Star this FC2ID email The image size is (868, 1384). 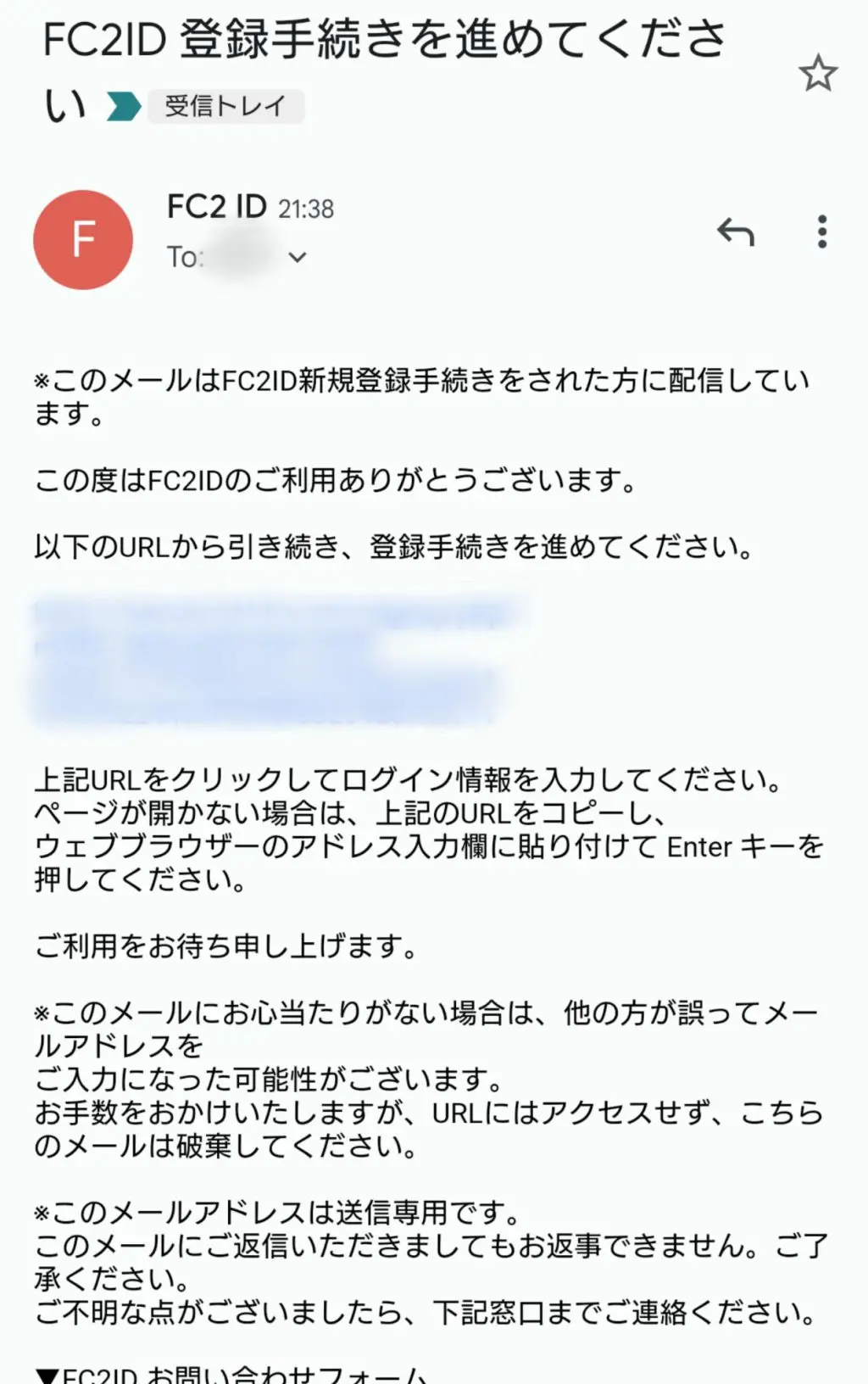point(817,74)
